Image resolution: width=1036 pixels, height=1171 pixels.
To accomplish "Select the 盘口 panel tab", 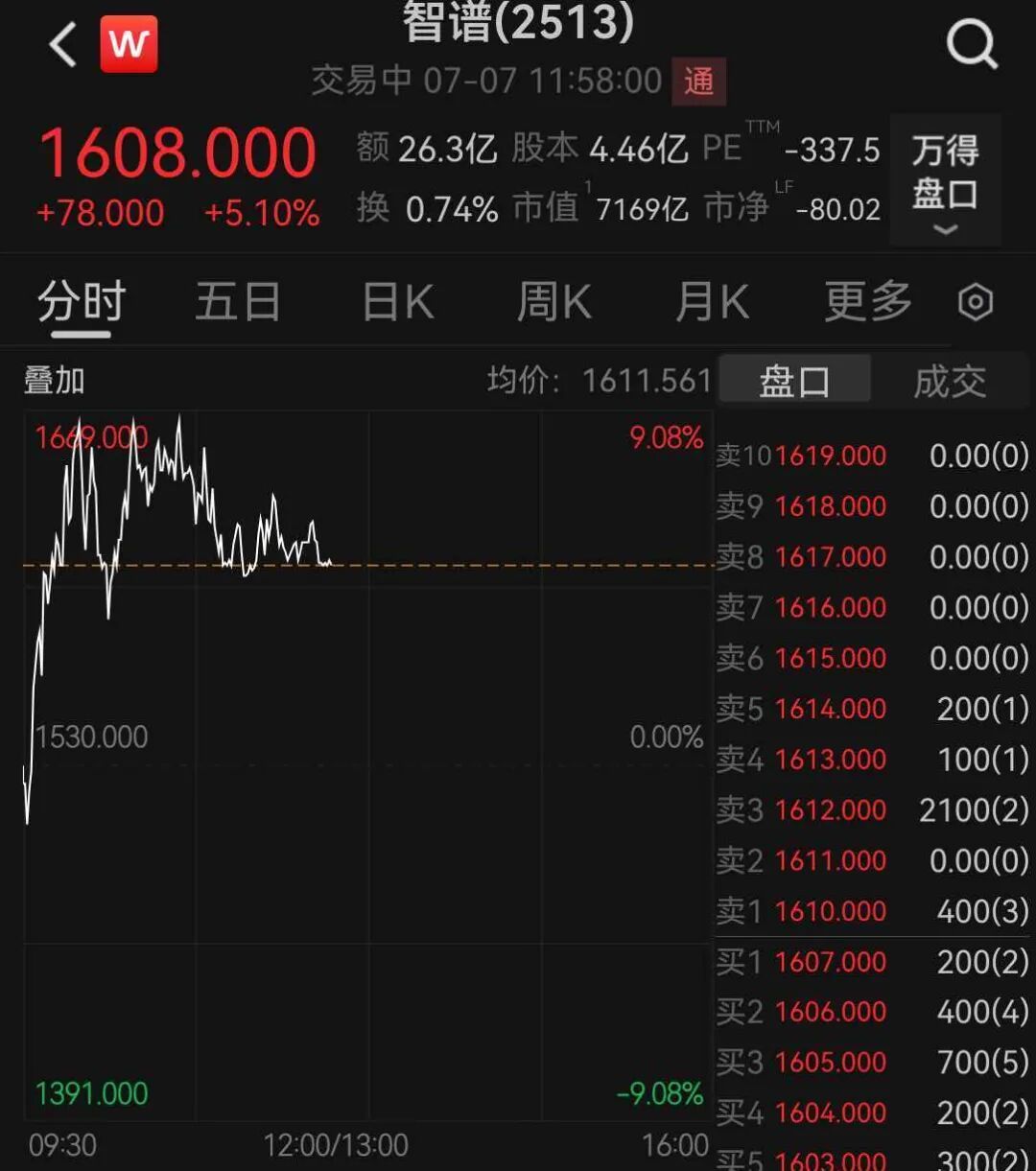I will click(x=794, y=381).
